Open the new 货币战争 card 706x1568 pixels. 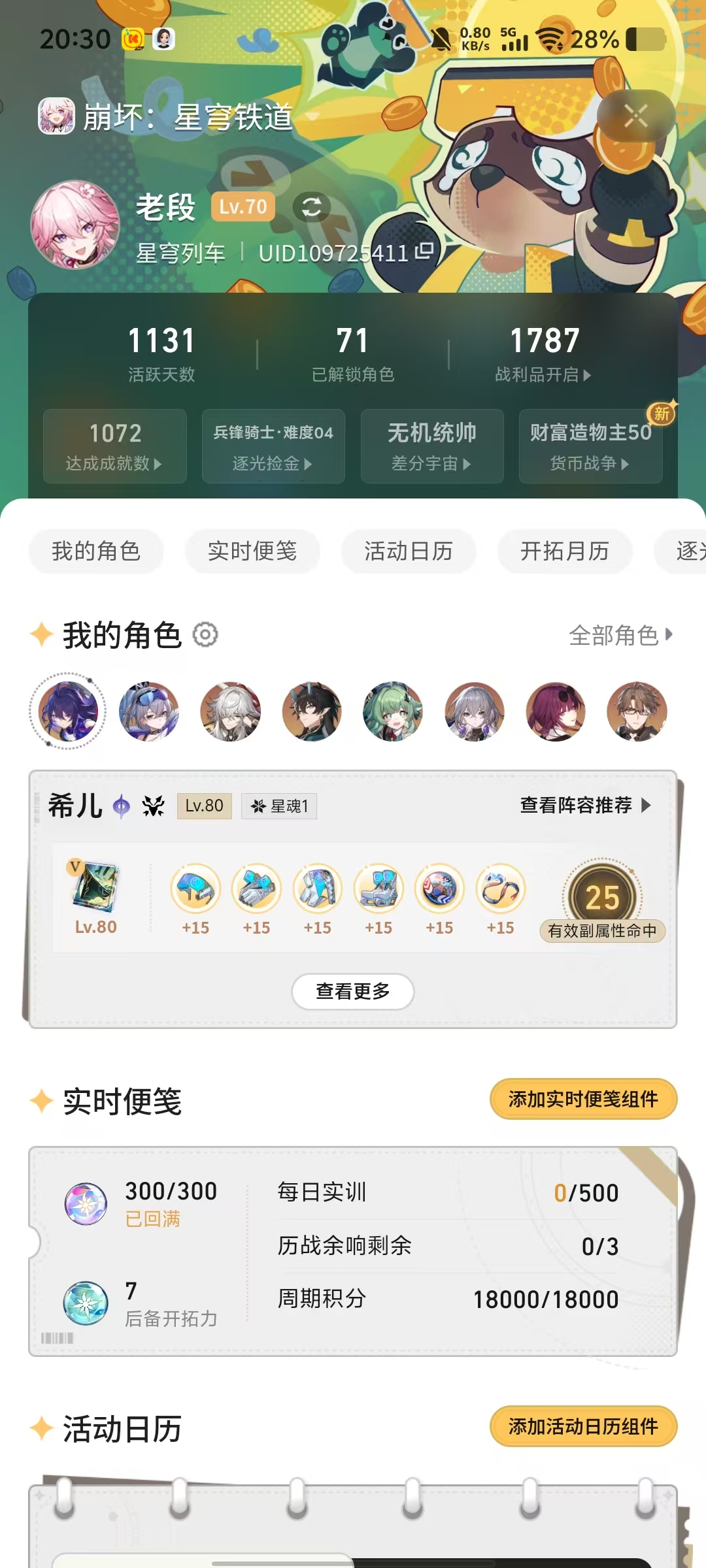[591, 446]
